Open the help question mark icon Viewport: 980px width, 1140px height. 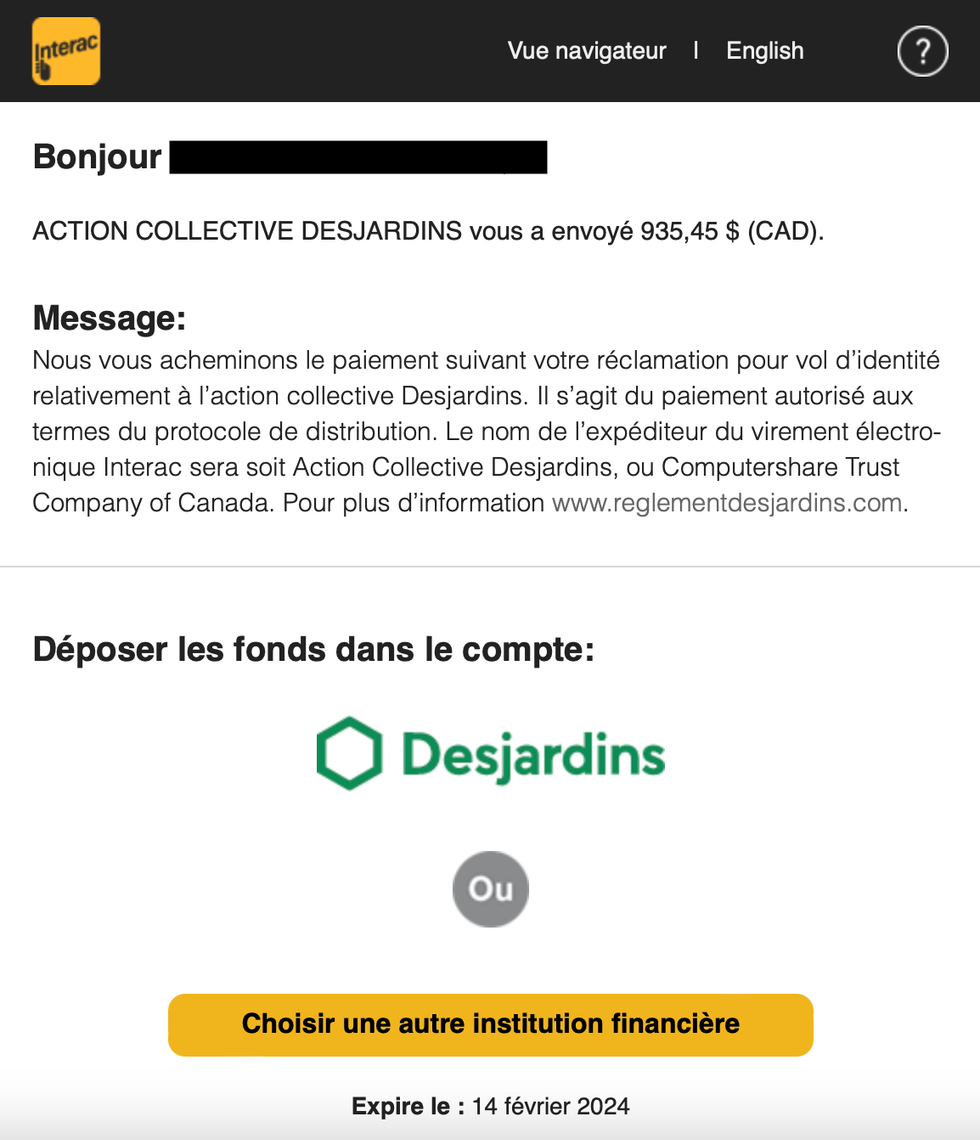click(922, 51)
